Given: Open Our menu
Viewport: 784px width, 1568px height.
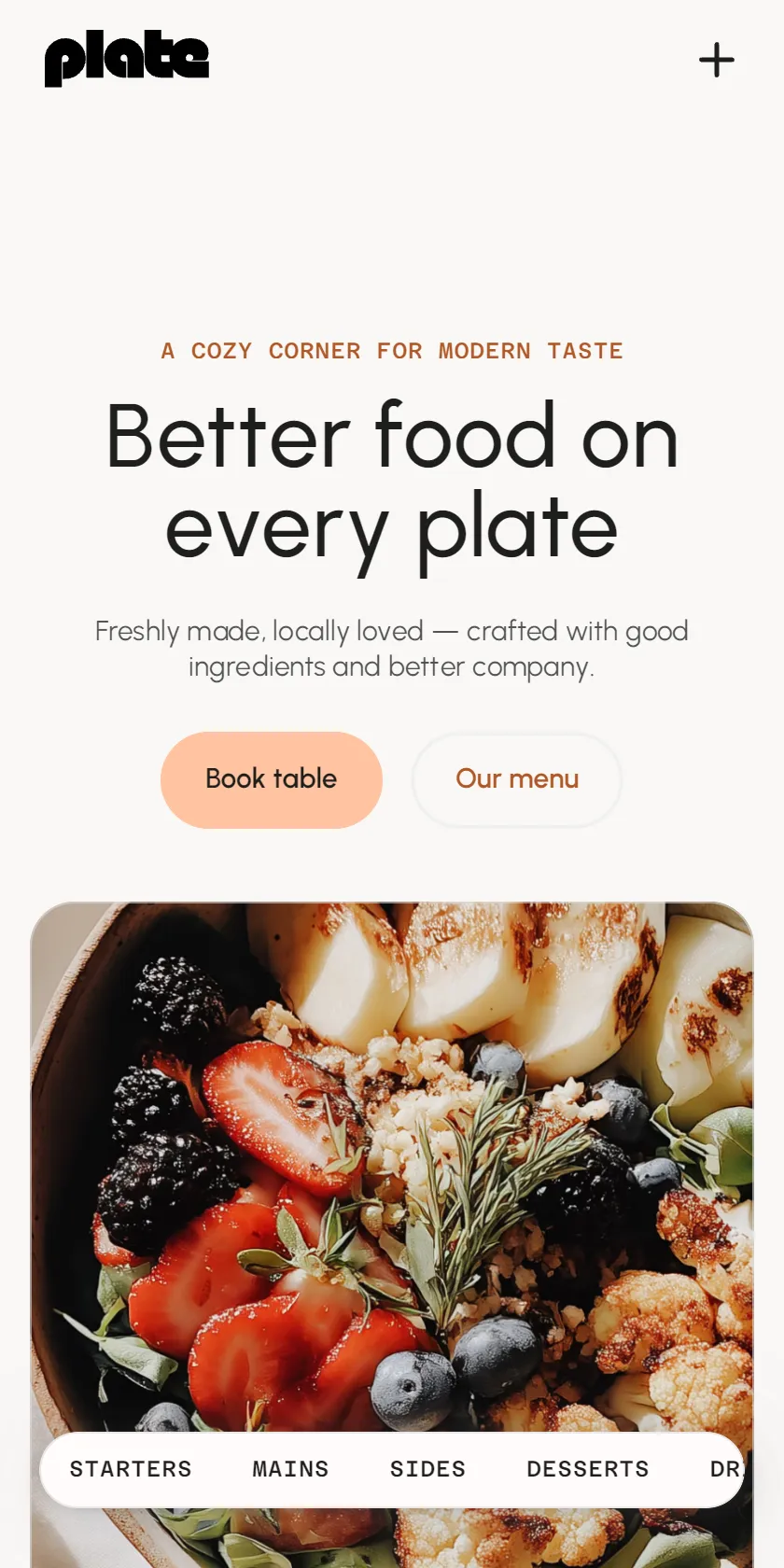Looking at the screenshot, I should point(517,779).
